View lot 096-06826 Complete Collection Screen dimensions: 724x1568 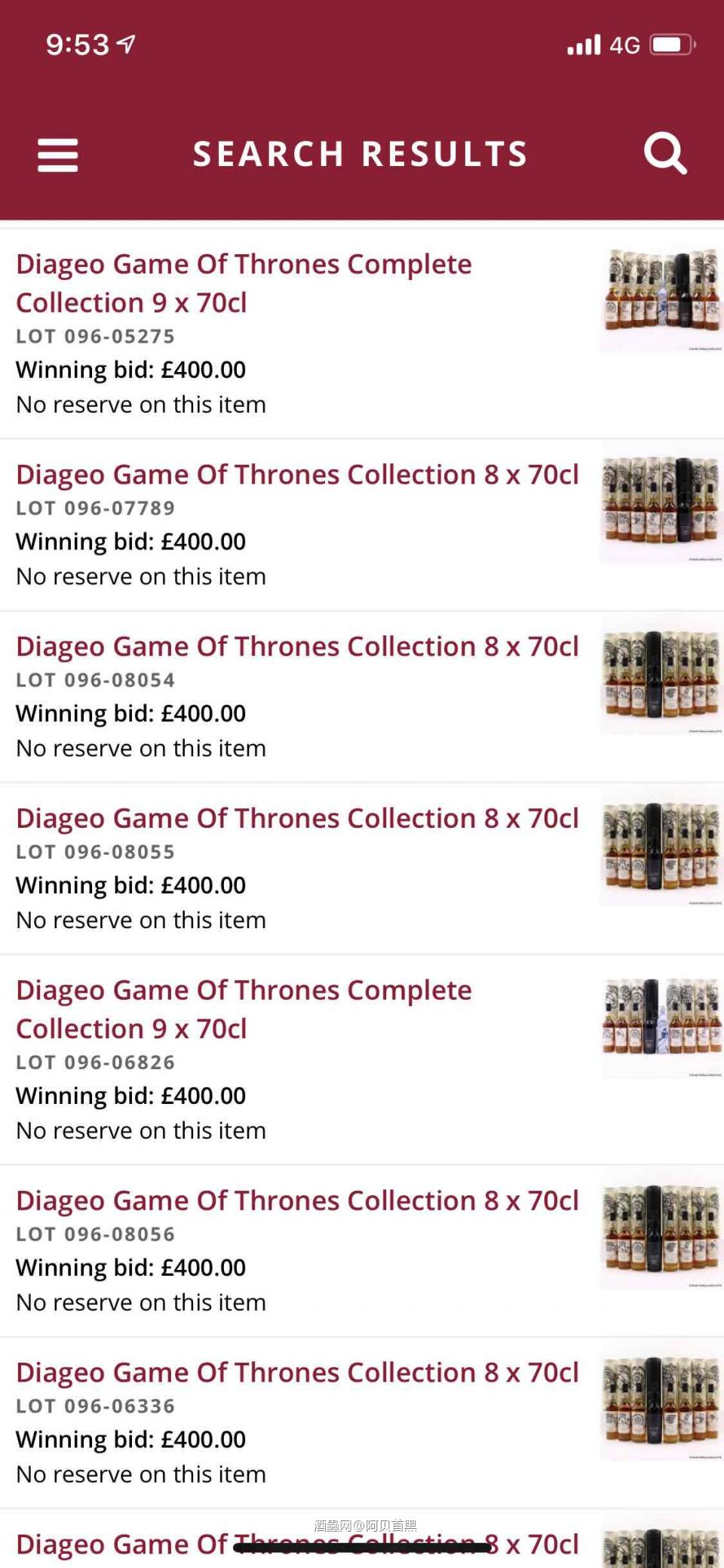244,1009
